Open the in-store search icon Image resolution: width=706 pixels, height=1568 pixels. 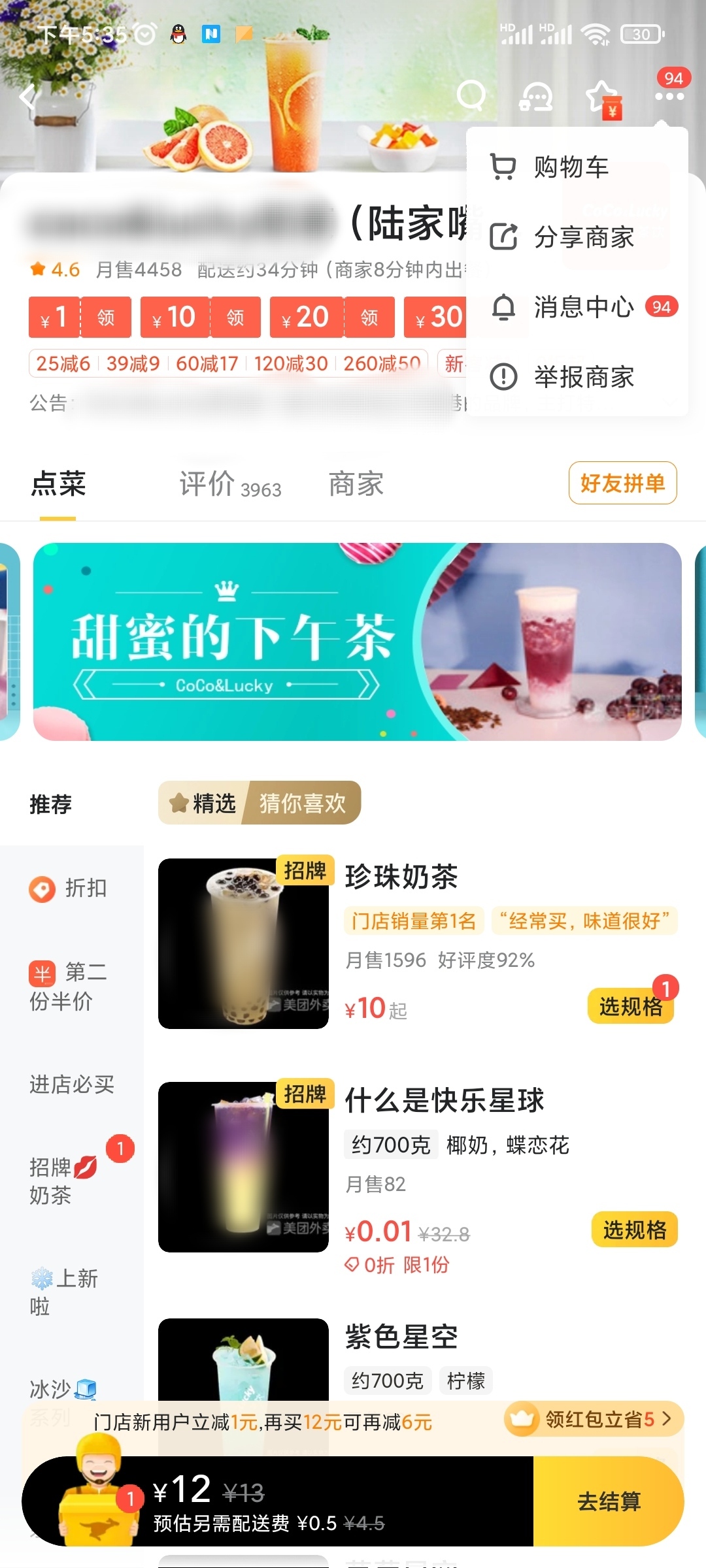tap(472, 95)
